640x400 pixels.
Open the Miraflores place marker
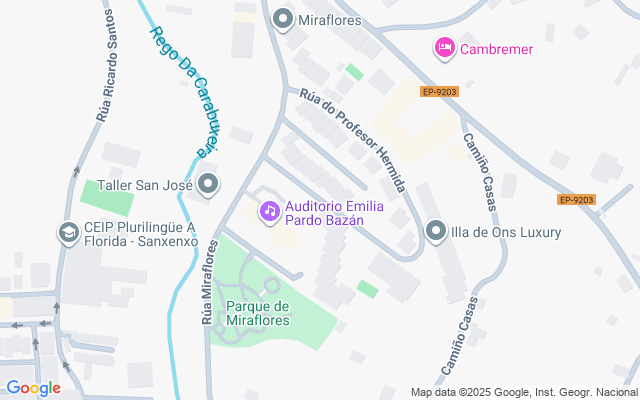(283, 19)
